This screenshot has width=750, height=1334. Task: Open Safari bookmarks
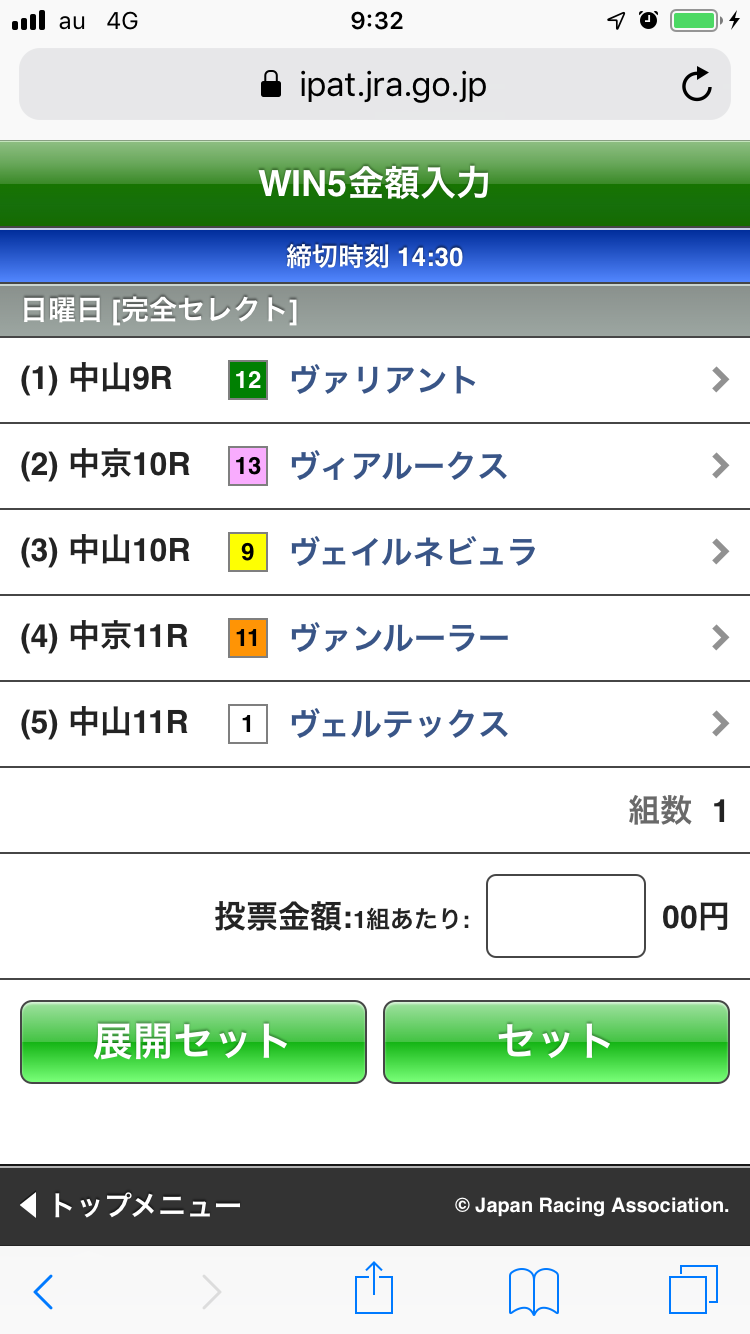point(534,1292)
